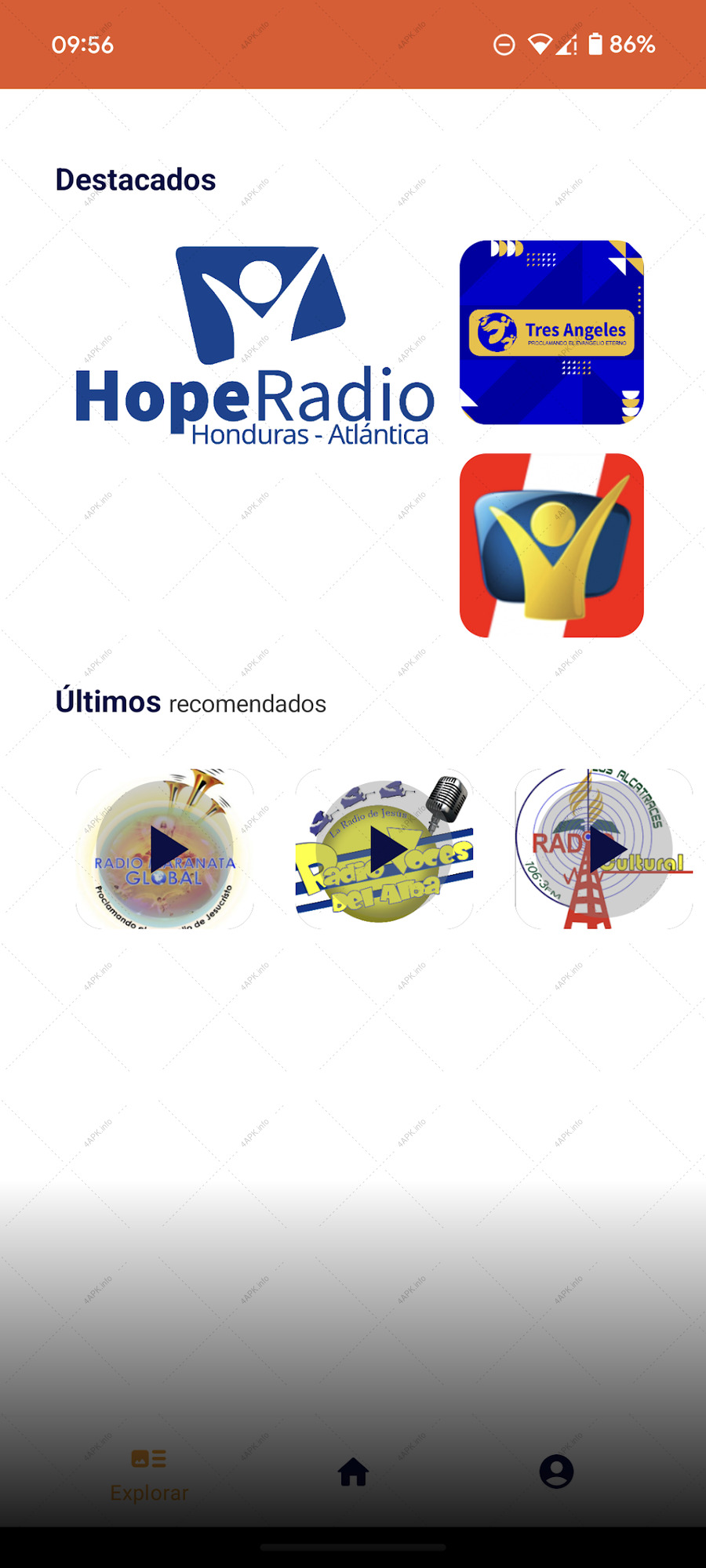Image resolution: width=706 pixels, height=1568 pixels.
Task: Open the red and white Hope channel tile
Action: [551, 546]
